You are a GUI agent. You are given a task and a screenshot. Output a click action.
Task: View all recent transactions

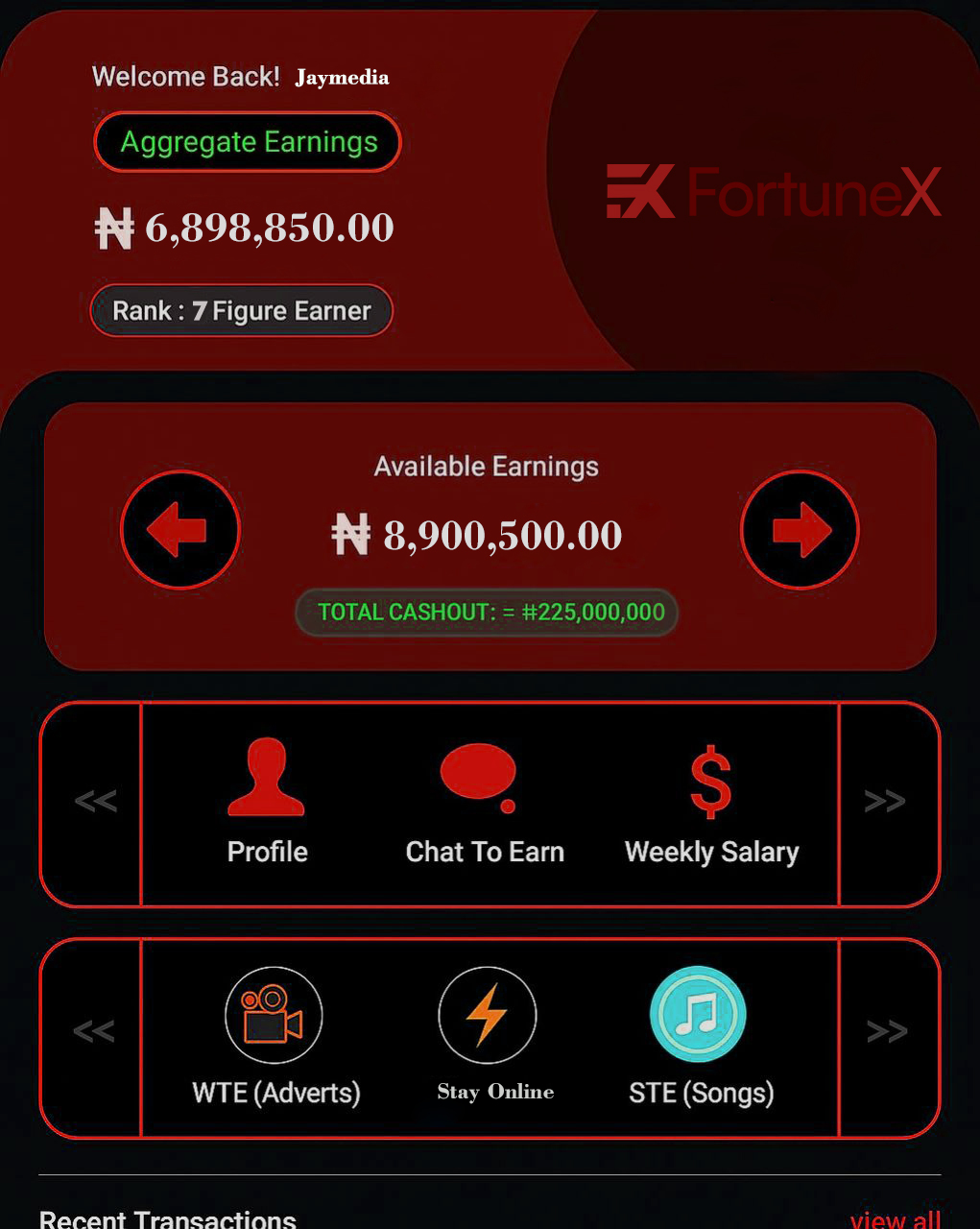895,1217
